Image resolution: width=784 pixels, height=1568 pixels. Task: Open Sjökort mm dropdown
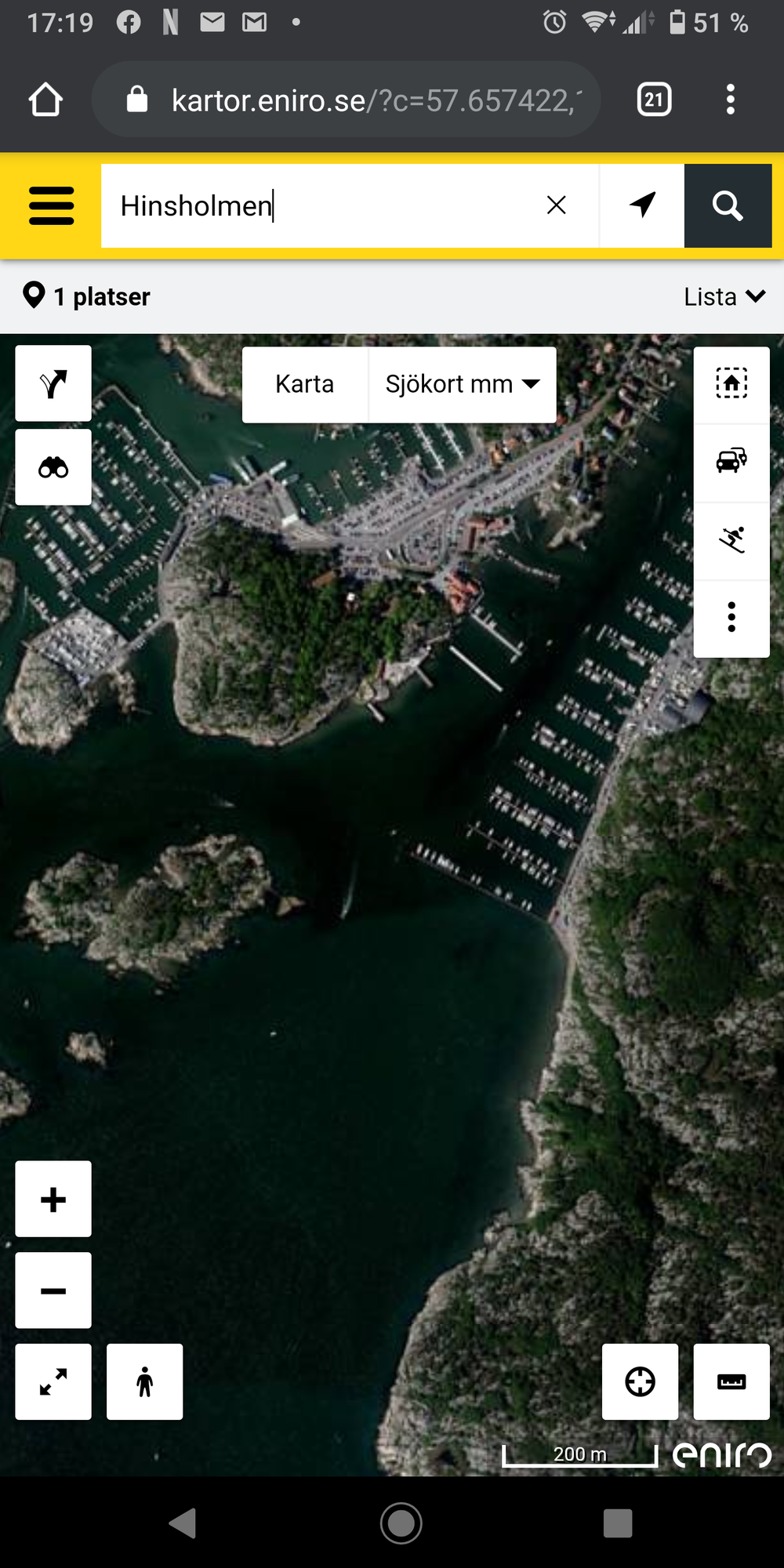tap(463, 384)
